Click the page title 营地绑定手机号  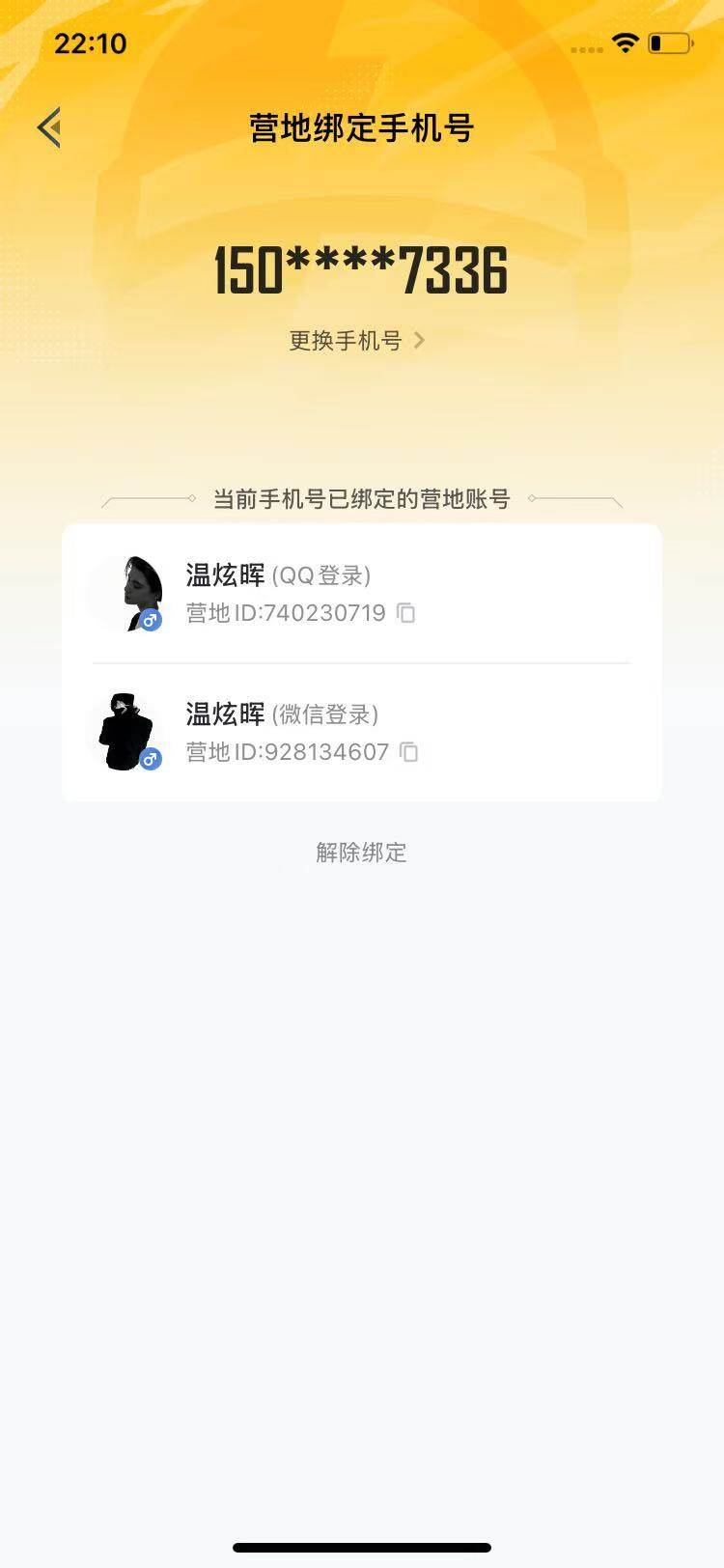point(361,127)
